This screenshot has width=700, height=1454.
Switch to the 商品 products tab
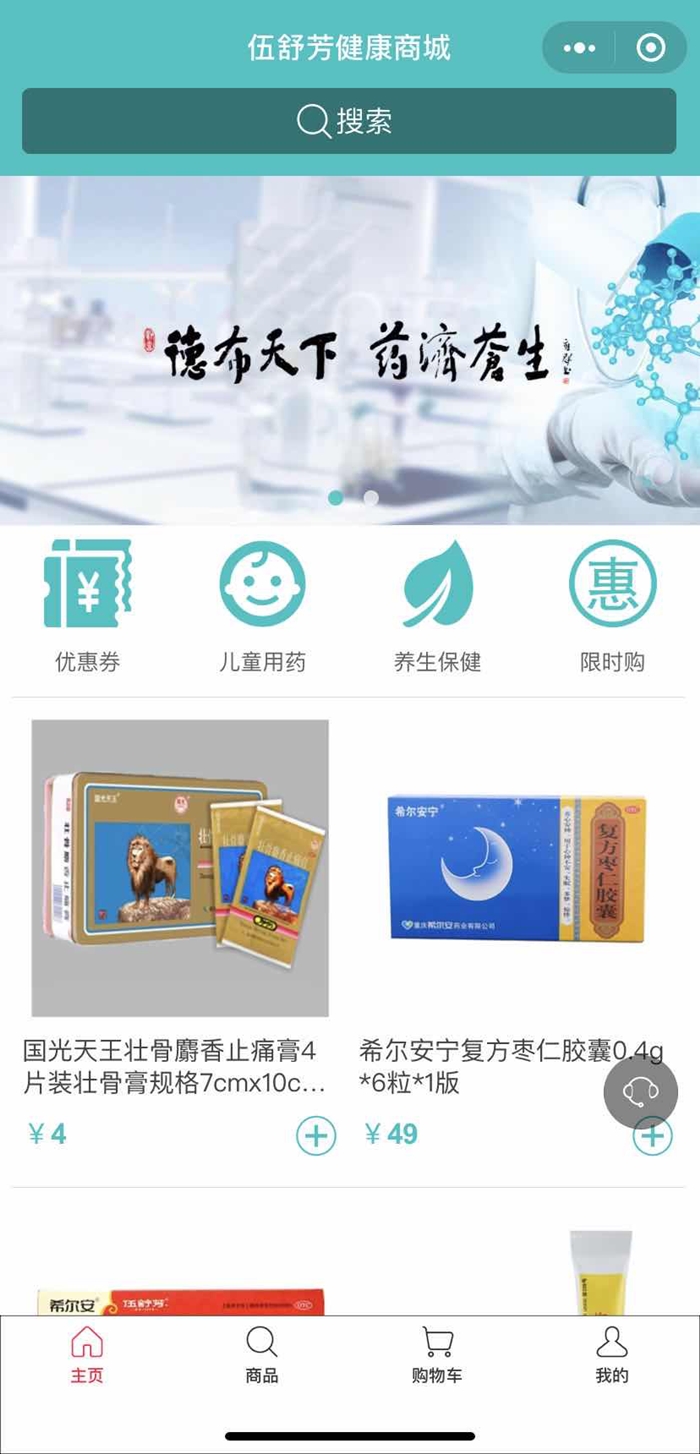[262, 1355]
